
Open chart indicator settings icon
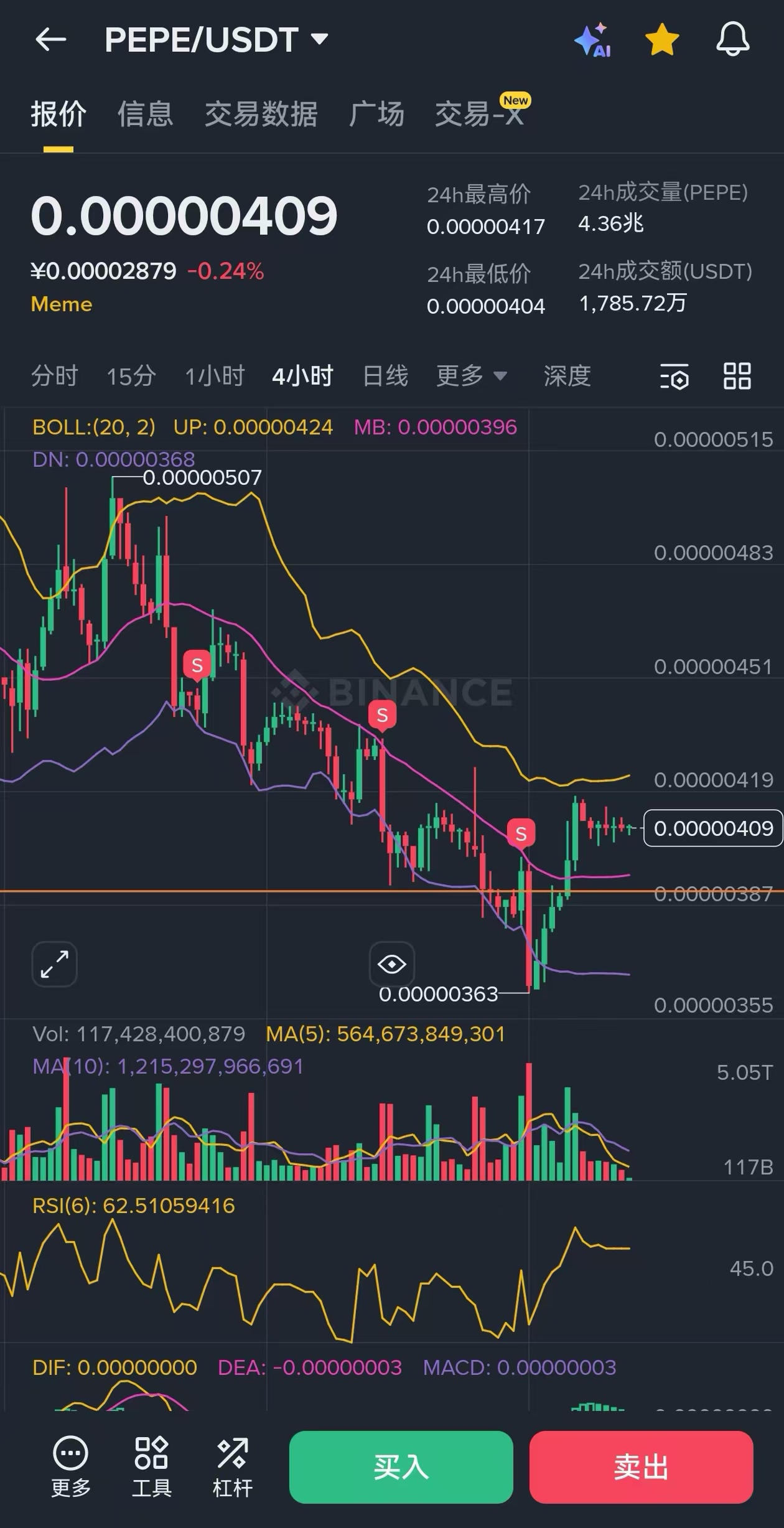pyautogui.click(x=674, y=376)
